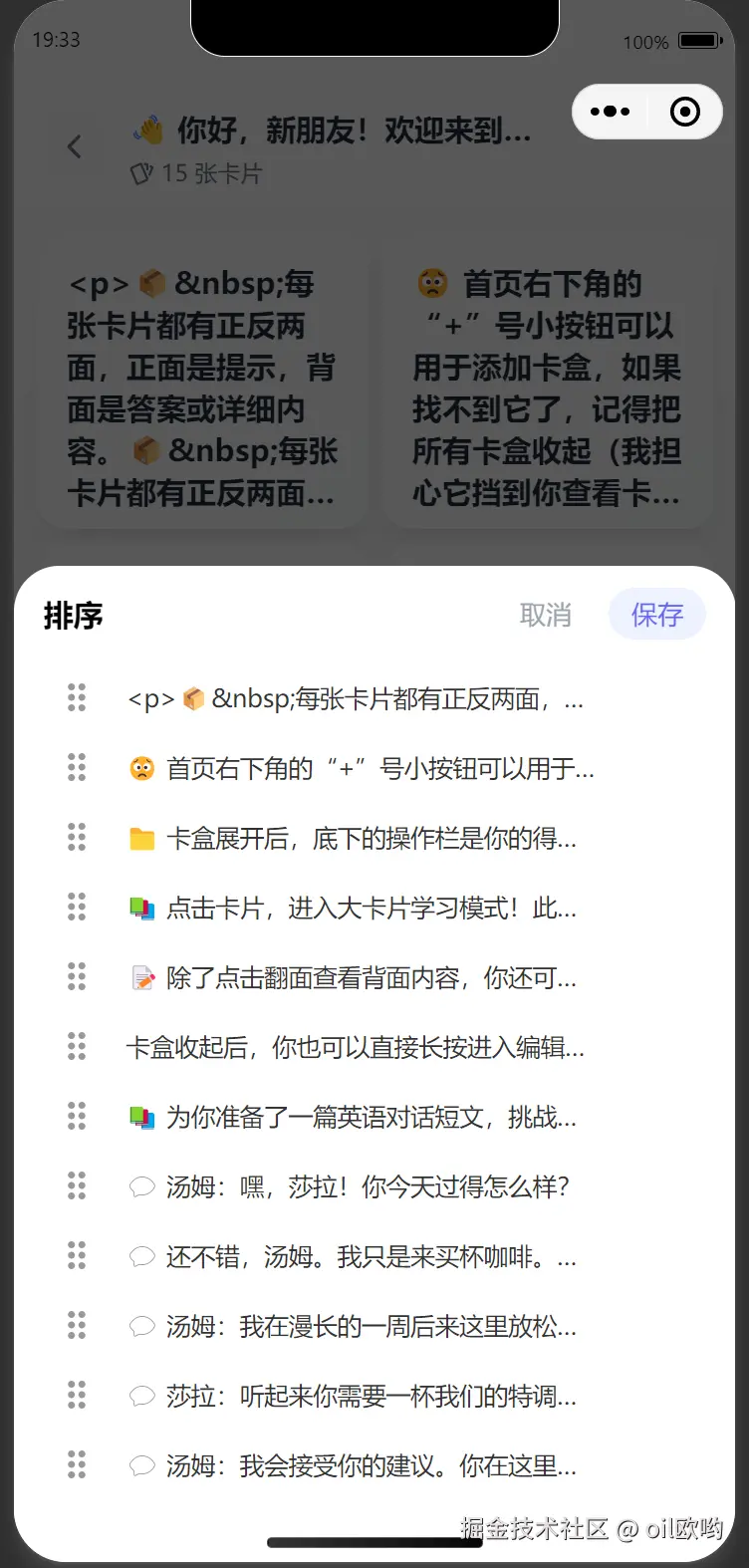
Task: Close the mini program via the circle icon
Action: coord(685,112)
